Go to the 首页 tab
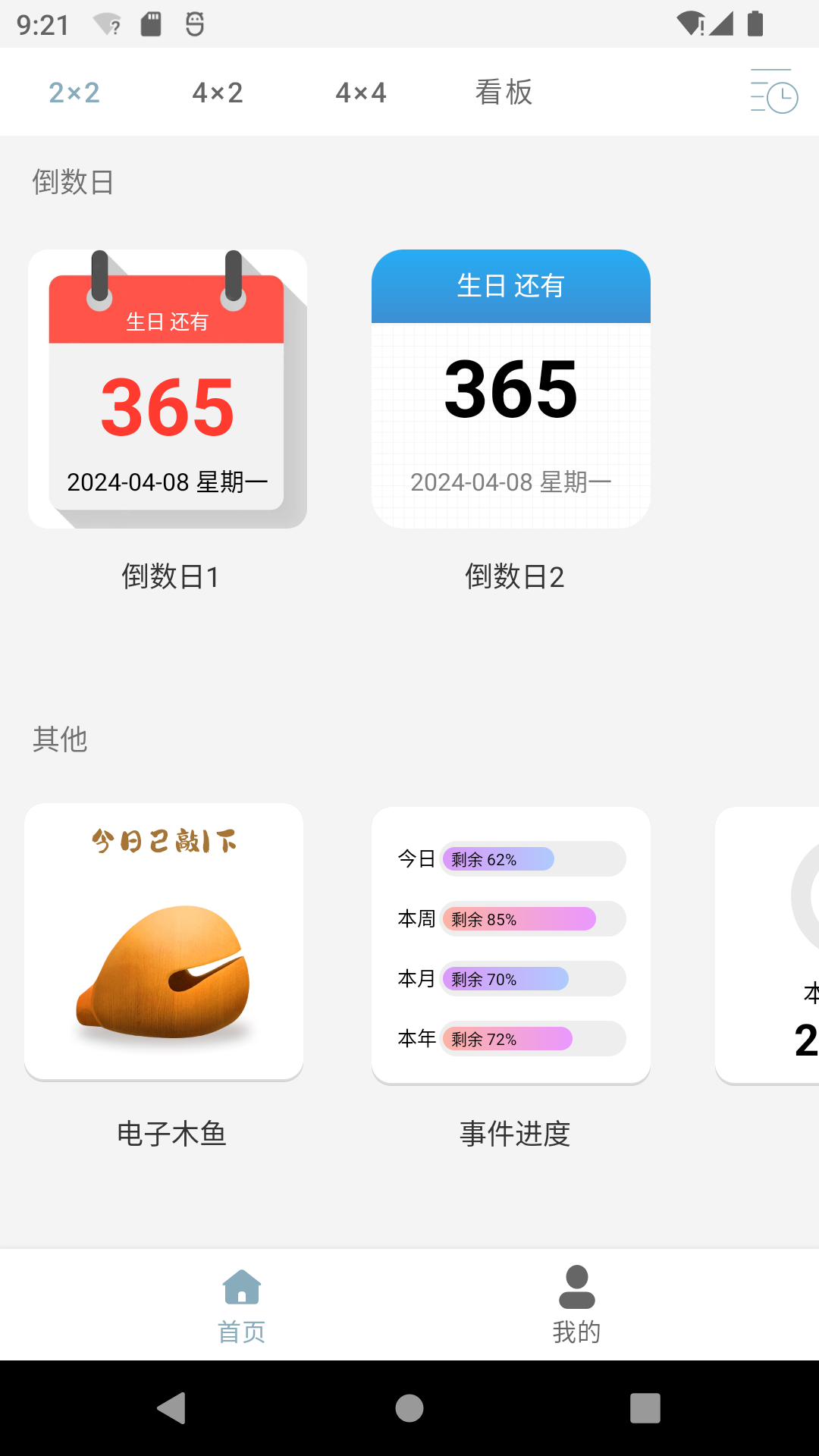819x1456 pixels. click(x=242, y=1304)
